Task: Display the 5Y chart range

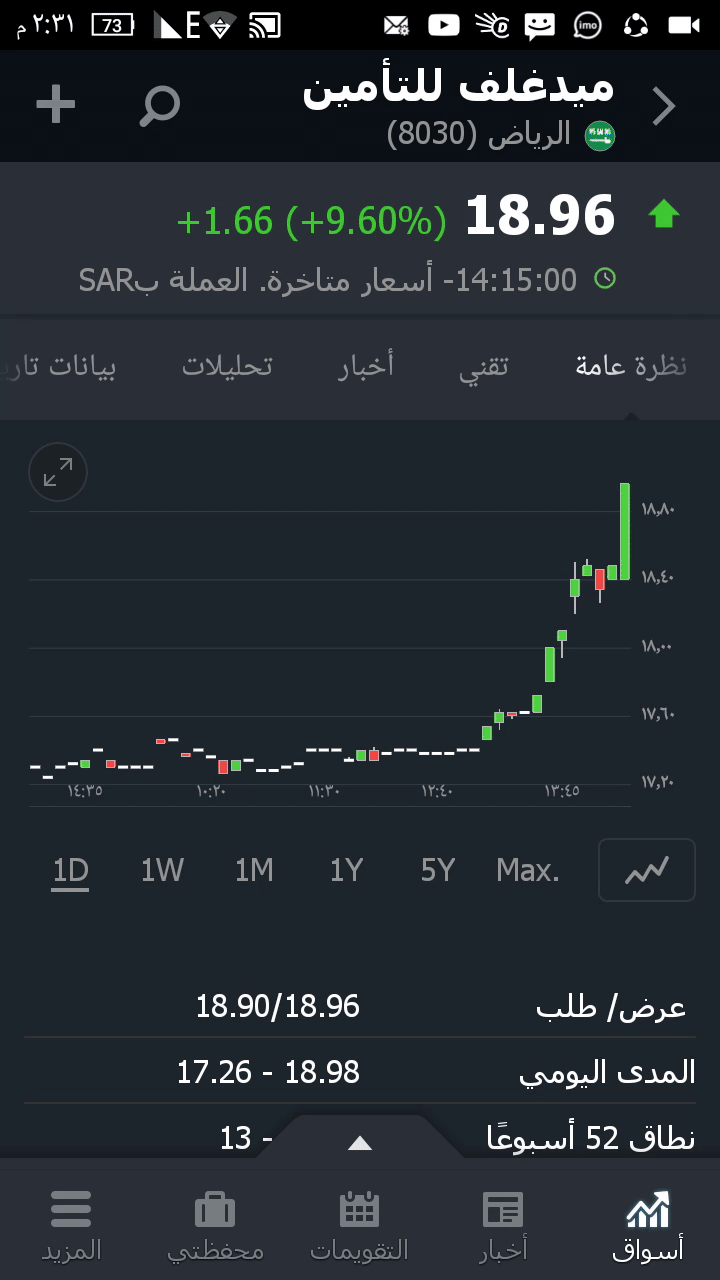Action: click(438, 871)
